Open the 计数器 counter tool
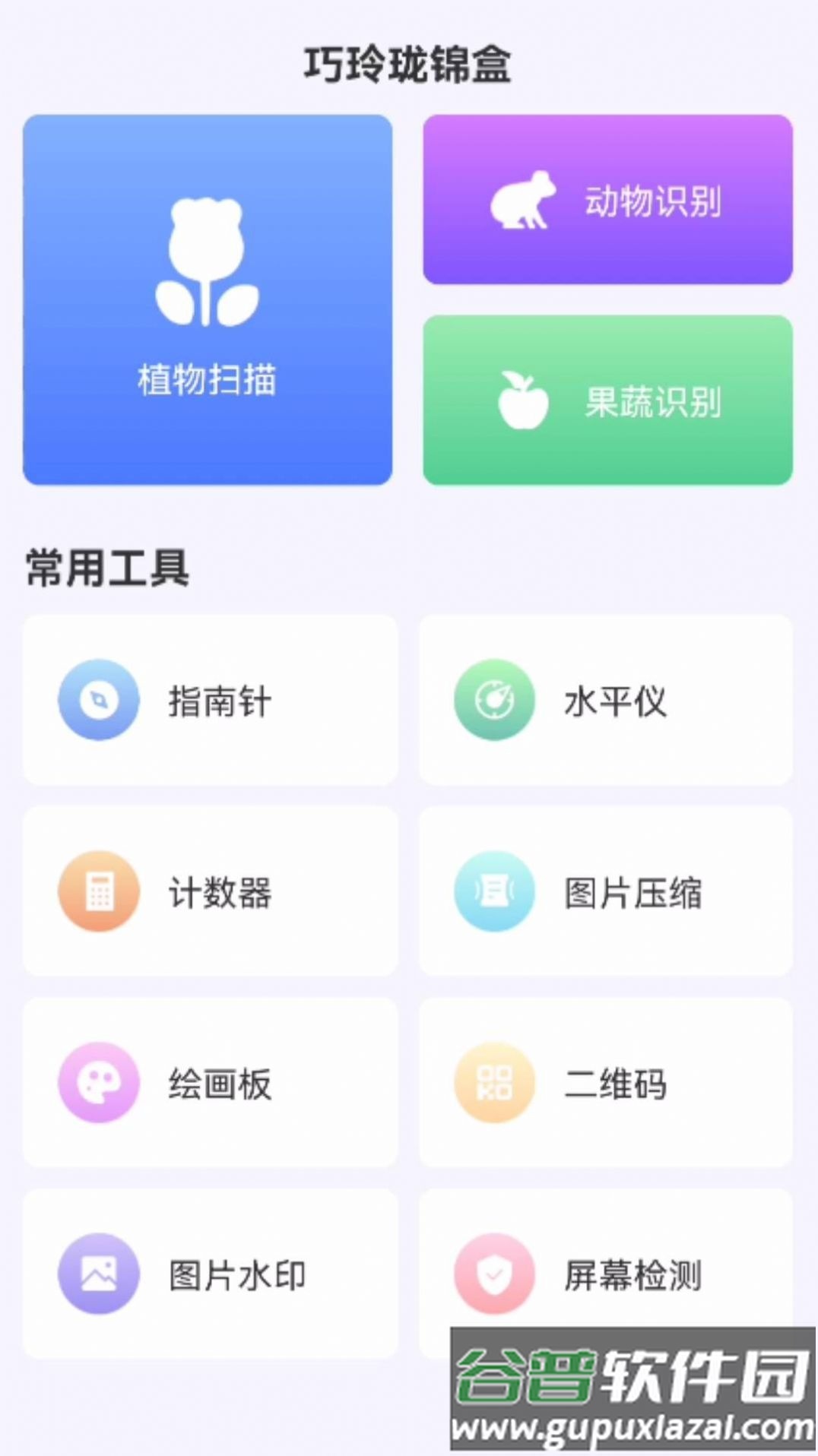 [220, 893]
